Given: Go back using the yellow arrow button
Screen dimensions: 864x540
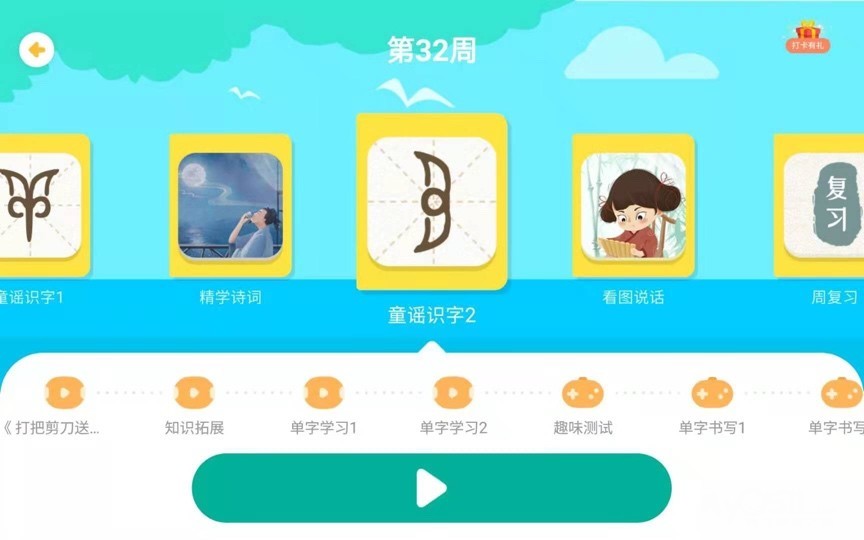Looking at the screenshot, I should [x=36, y=50].
